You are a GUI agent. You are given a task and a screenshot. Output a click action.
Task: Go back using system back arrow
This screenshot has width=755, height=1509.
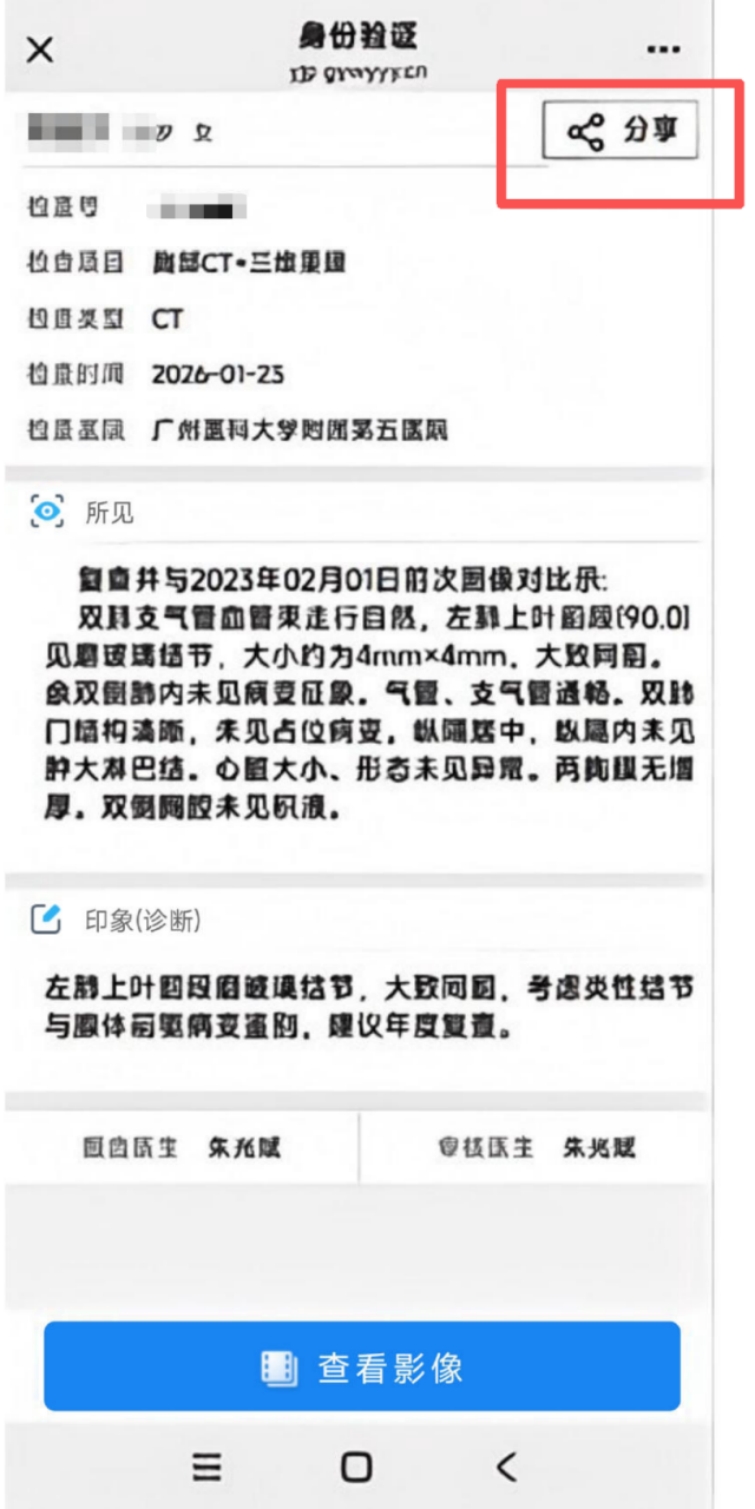coord(507,1467)
